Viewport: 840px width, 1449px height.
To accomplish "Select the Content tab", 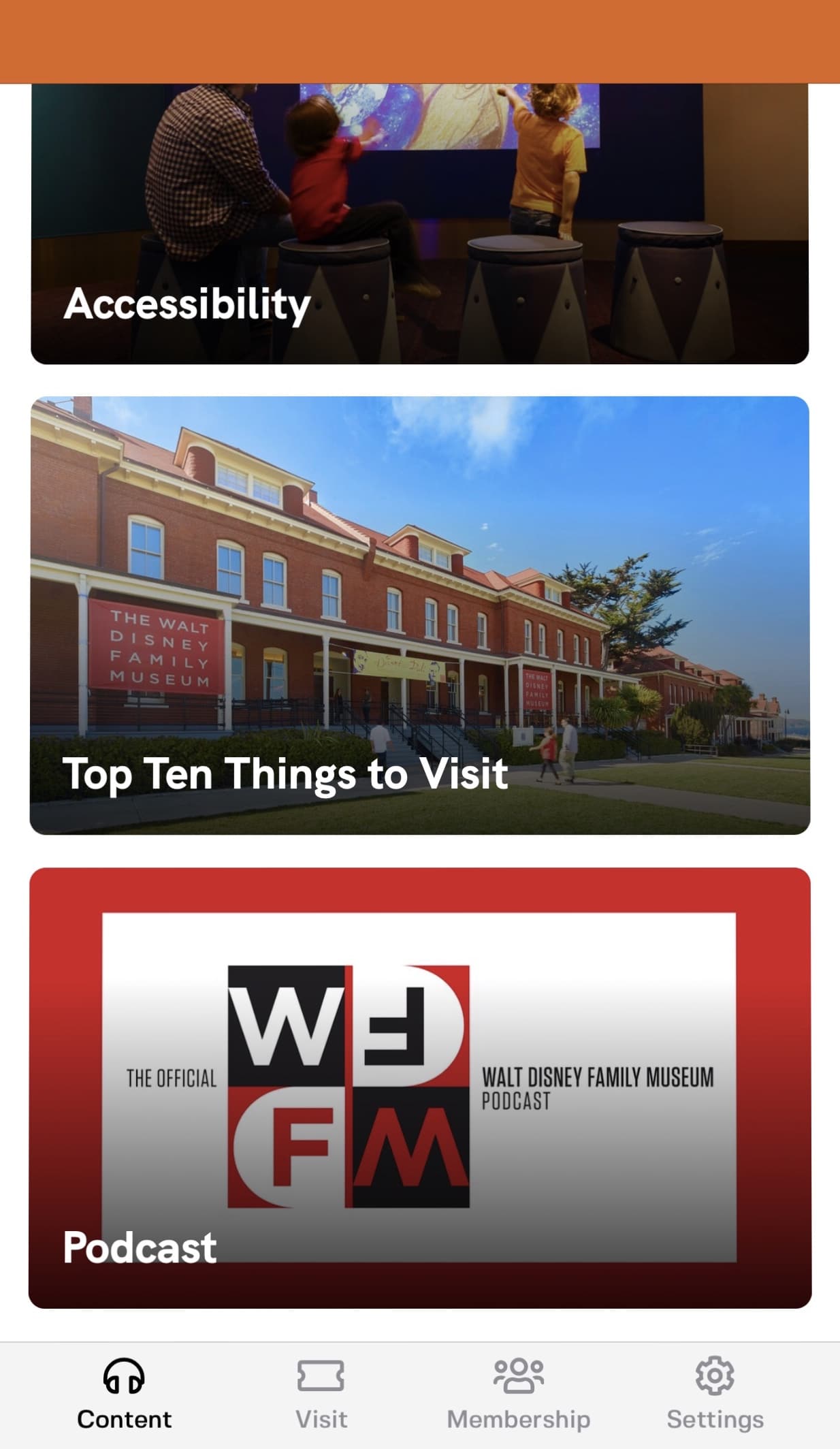I will coord(124,1393).
